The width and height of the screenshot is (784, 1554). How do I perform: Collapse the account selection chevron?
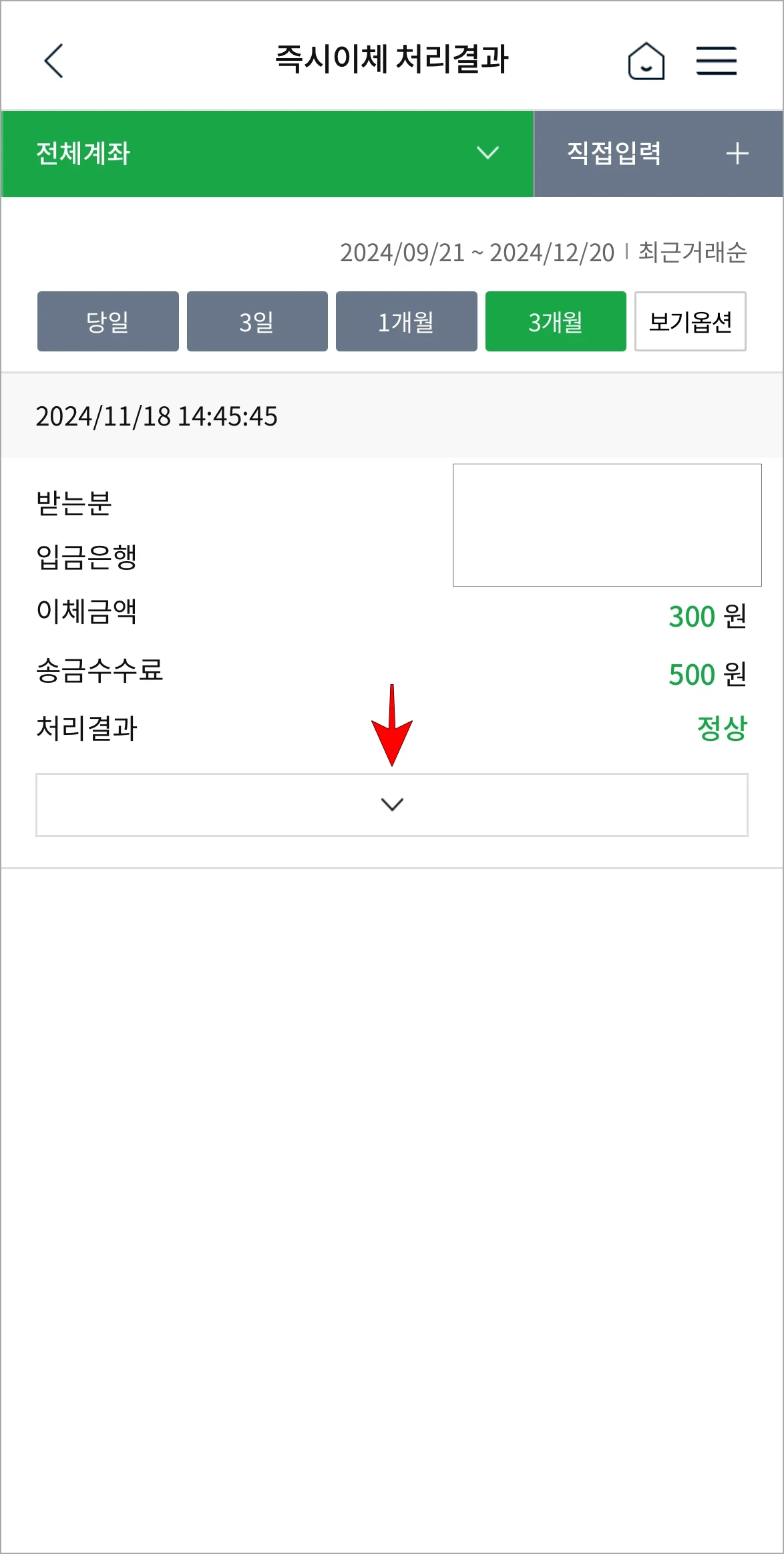click(487, 154)
